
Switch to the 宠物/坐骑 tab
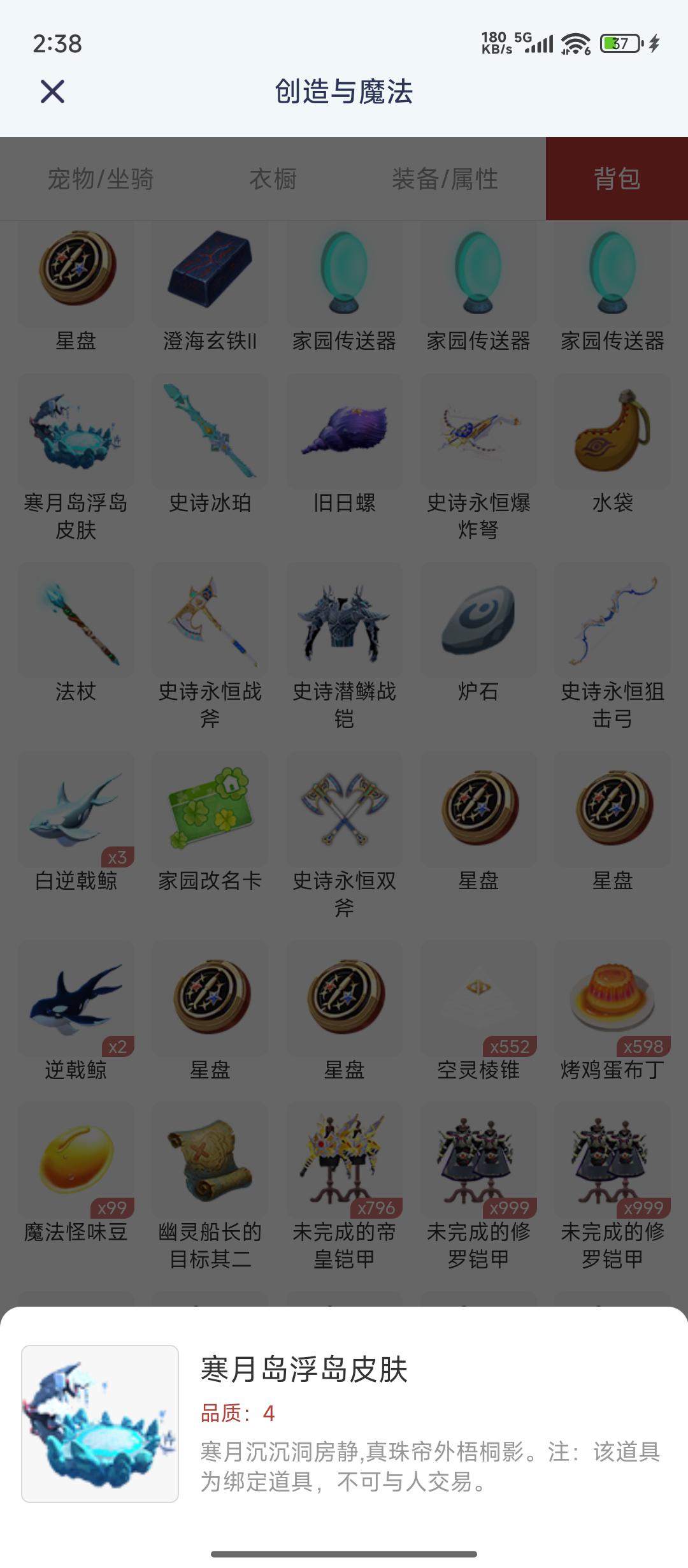coord(102,179)
